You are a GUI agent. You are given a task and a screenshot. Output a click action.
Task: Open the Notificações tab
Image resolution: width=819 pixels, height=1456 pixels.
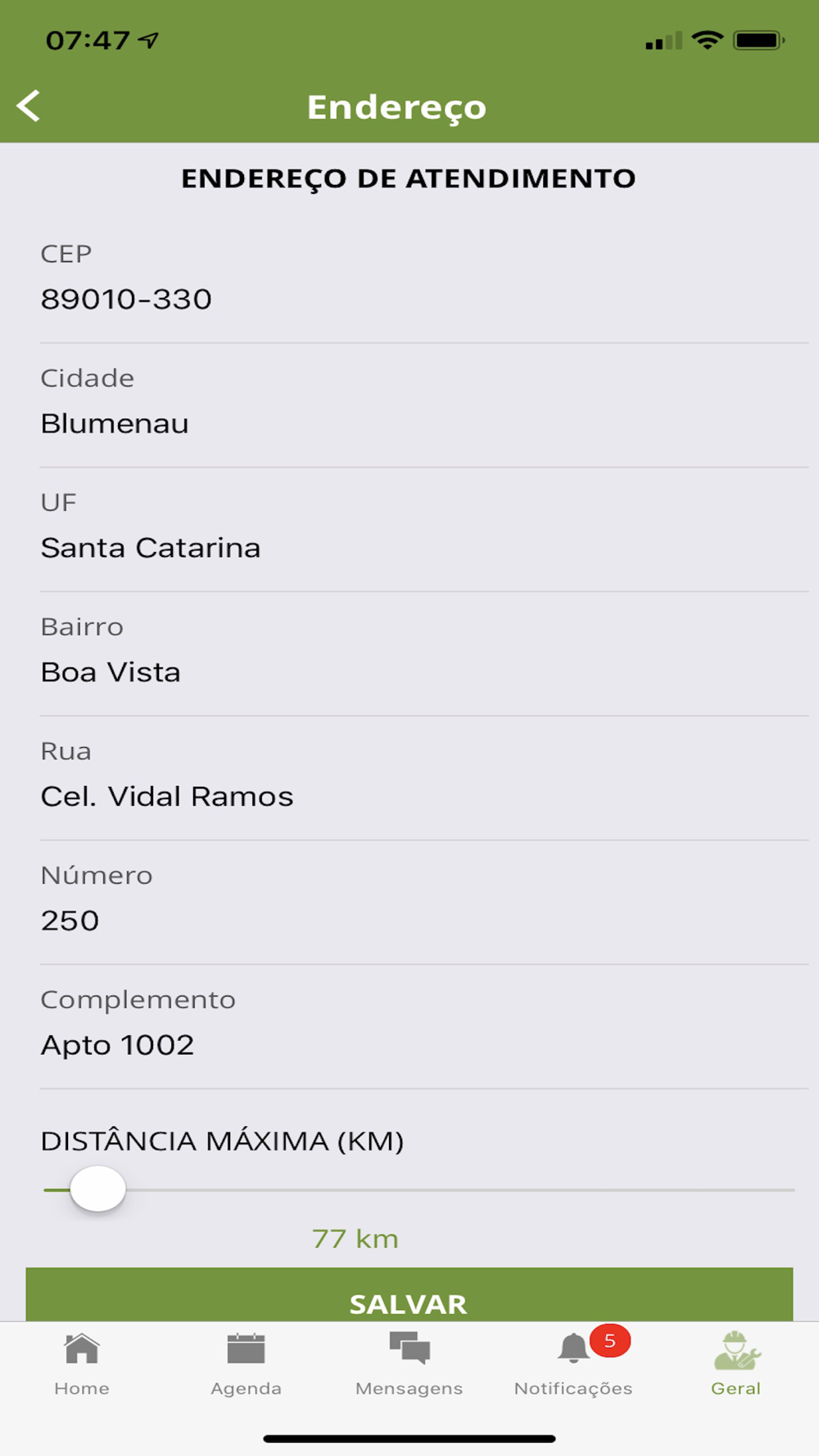tap(573, 1365)
